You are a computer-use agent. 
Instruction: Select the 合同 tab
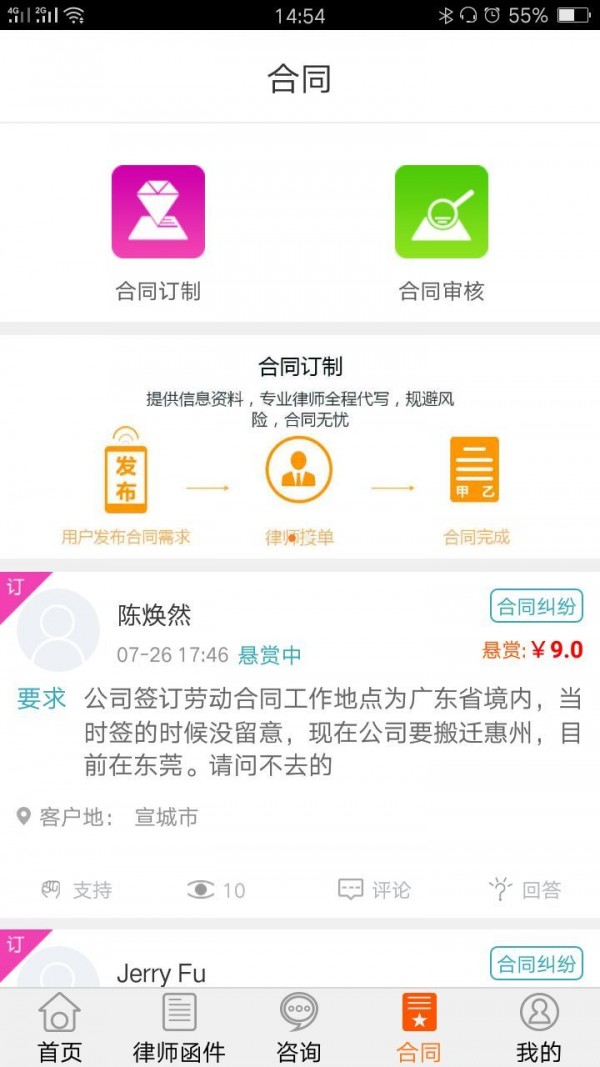click(x=418, y=1028)
